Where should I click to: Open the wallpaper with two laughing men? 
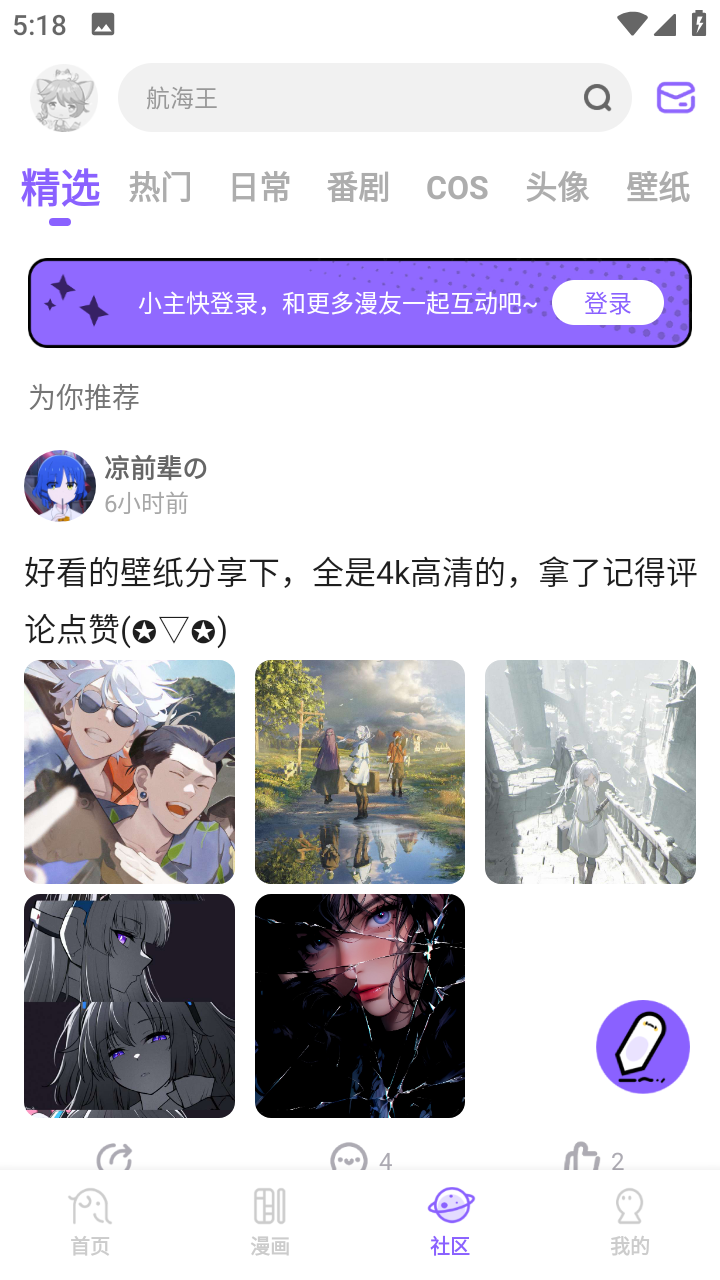click(x=129, y=772)
